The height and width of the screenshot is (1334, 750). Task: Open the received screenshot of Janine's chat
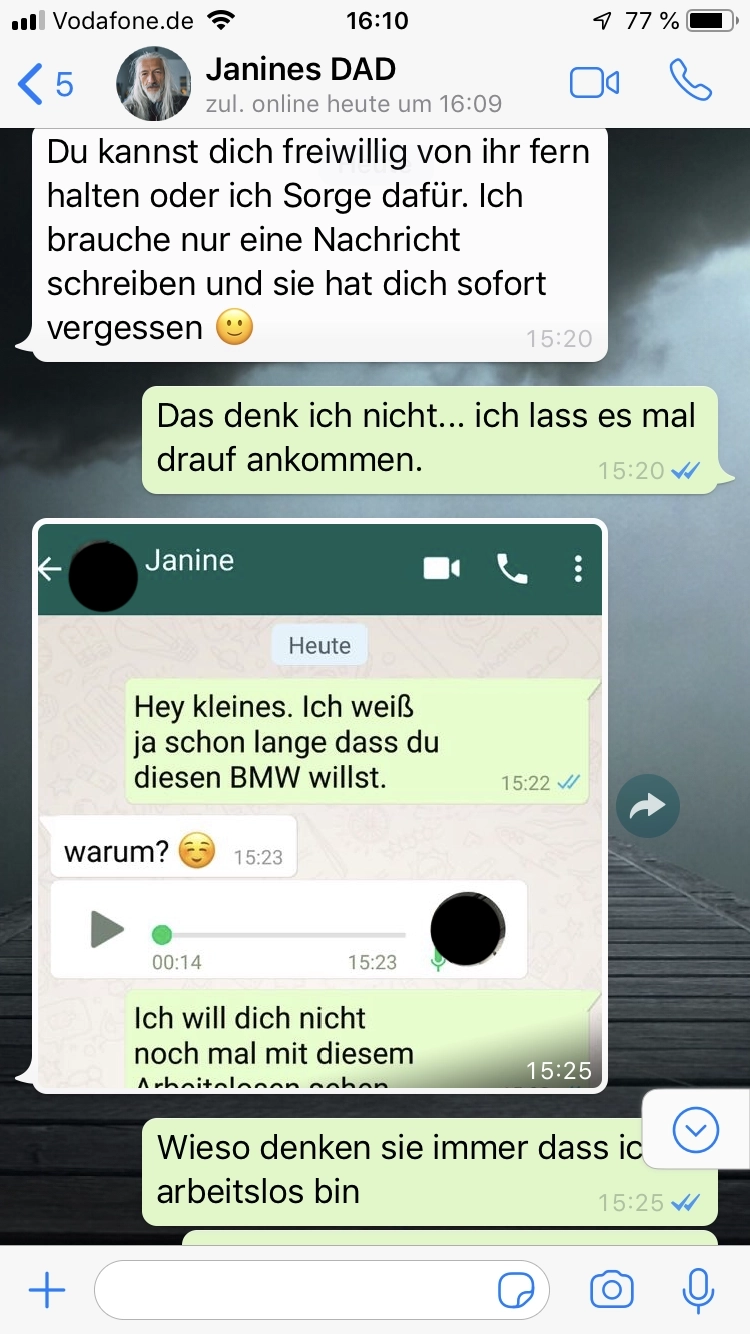[x=320, y=805]
